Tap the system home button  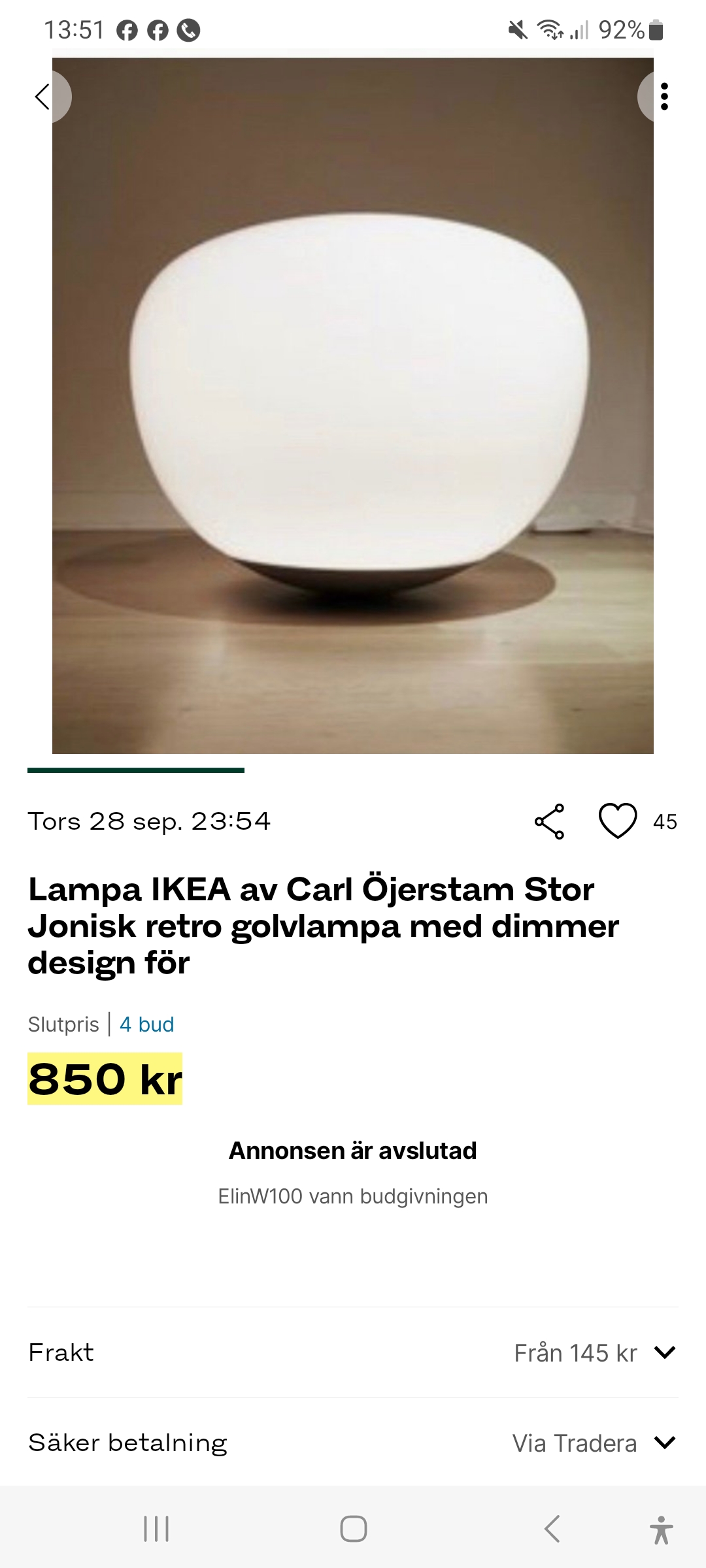pos(353,1529)
